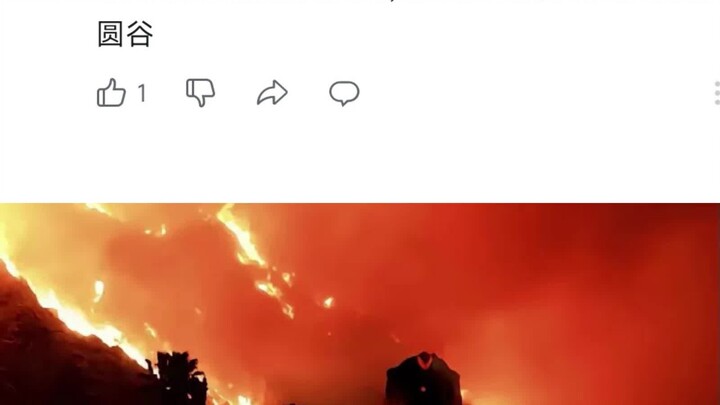
Task: Open the fiery volcano video thumbnail
Action: point(360,304)
